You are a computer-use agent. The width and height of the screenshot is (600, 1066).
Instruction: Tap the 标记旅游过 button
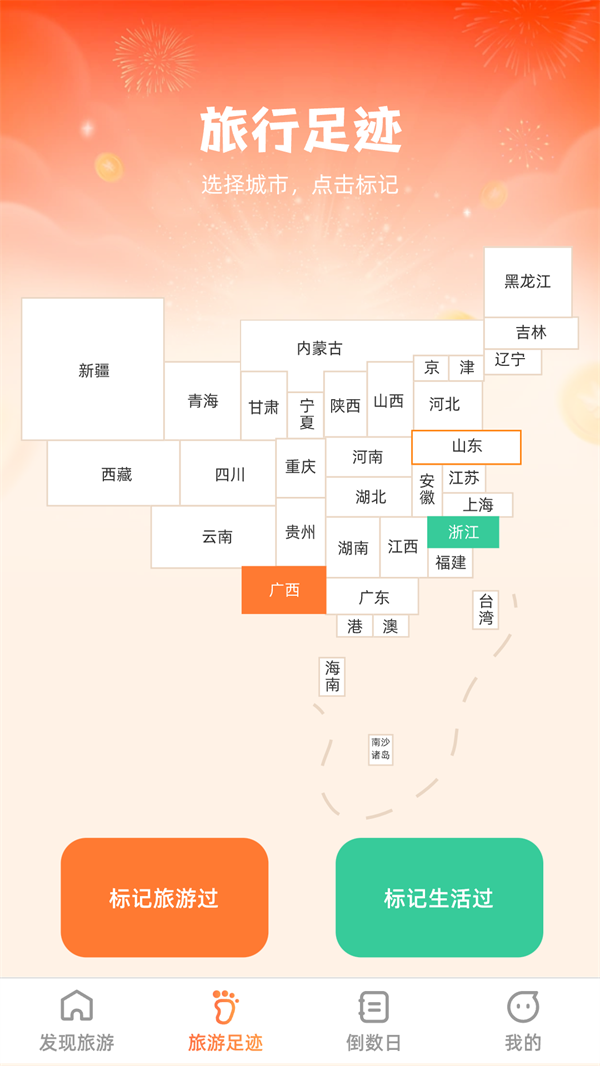click(x=164, y=897)
